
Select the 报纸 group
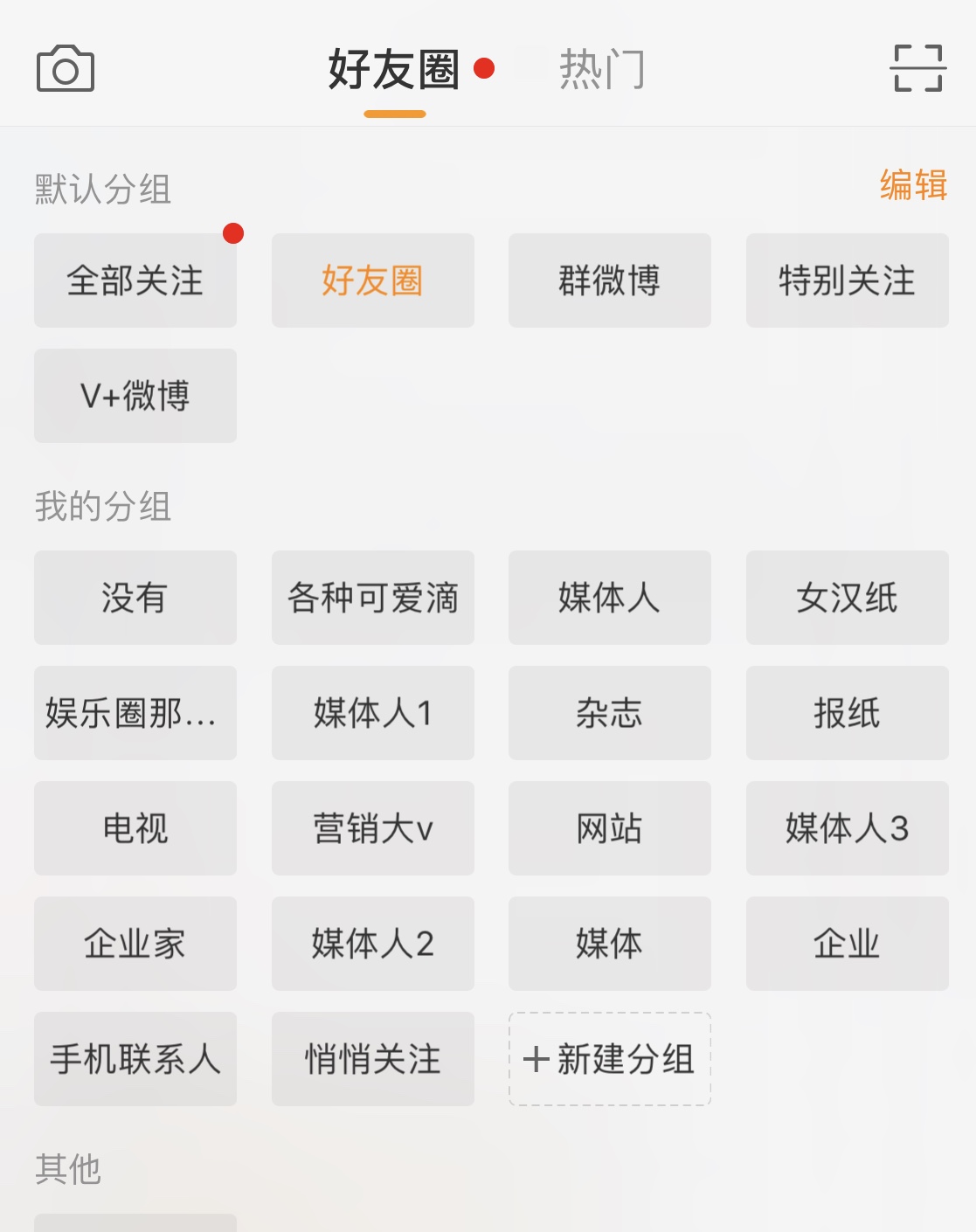(x=847, y=713)
